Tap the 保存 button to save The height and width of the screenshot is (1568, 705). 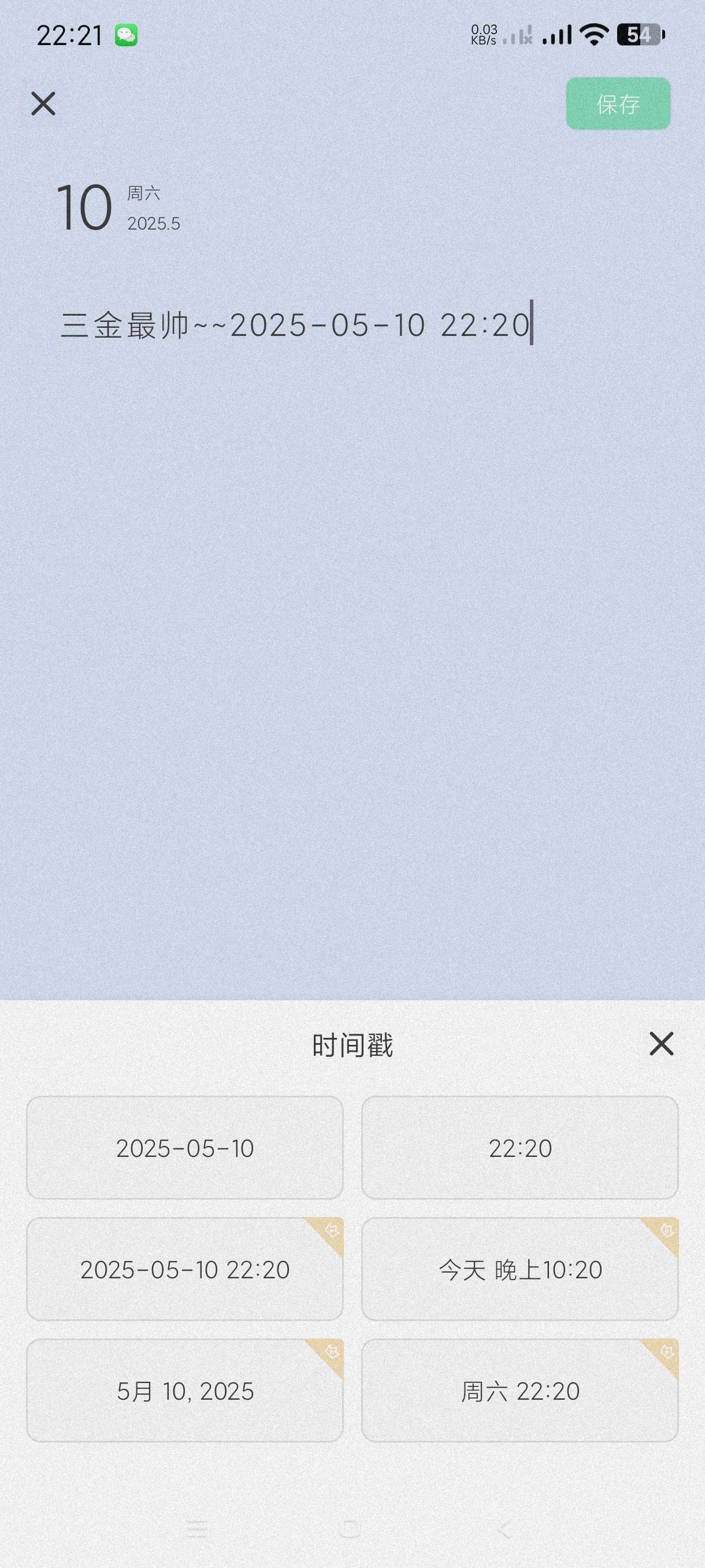(x=617, y=103)
